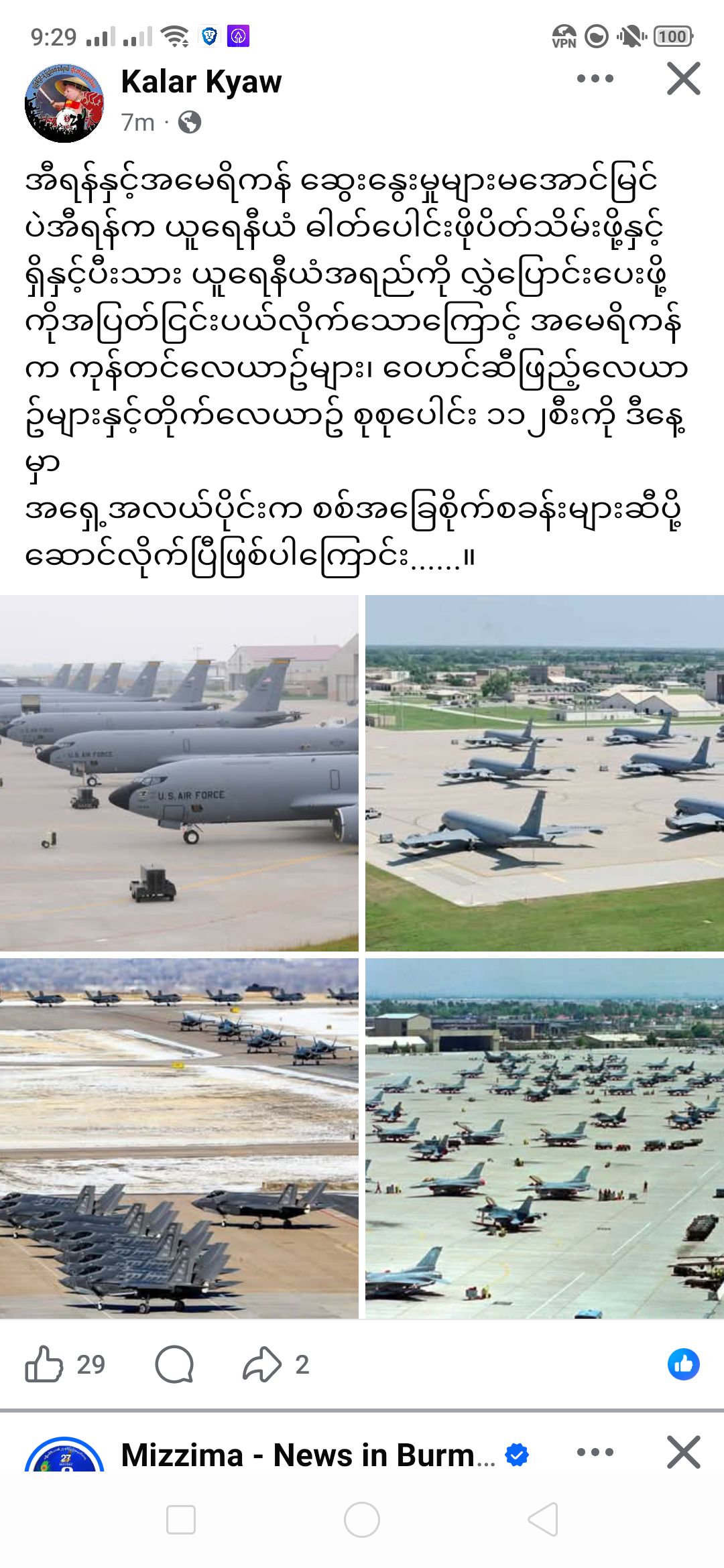Open Kalar Kyaw's profile picture
724x1568 pixels.
pyautogui.click(x=64, y=103)
